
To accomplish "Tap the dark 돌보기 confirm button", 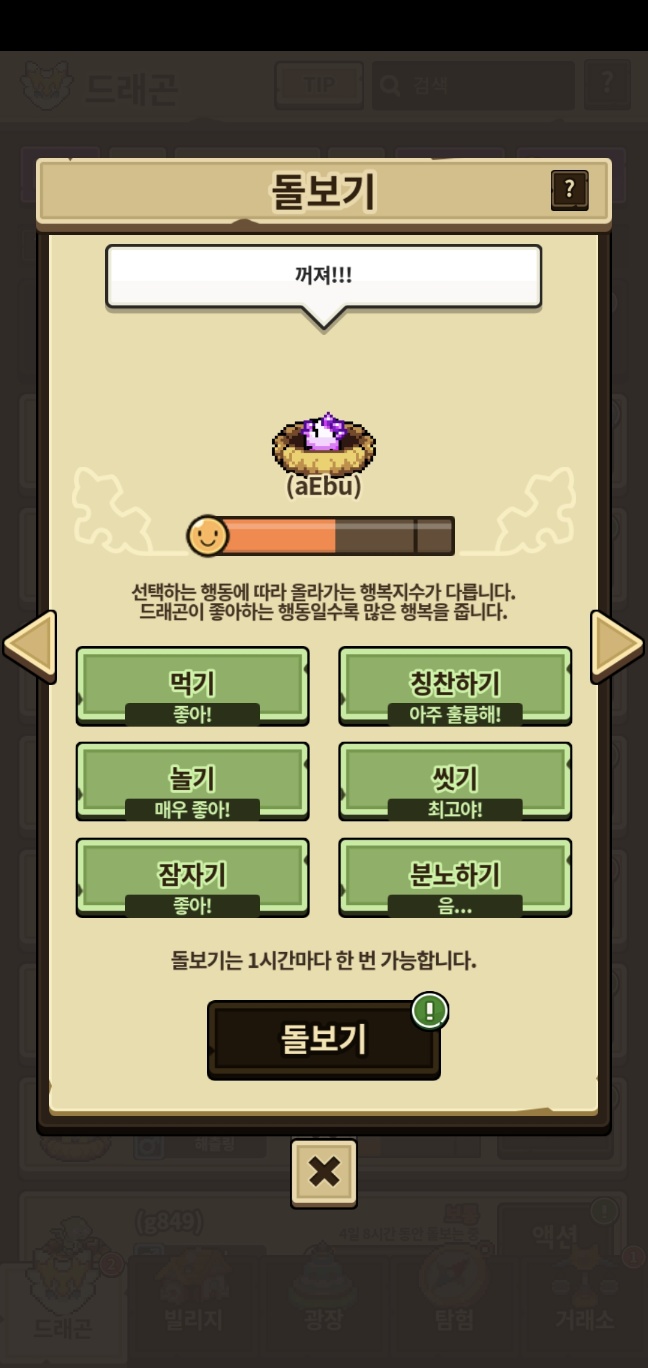I will click(323, 1040).
